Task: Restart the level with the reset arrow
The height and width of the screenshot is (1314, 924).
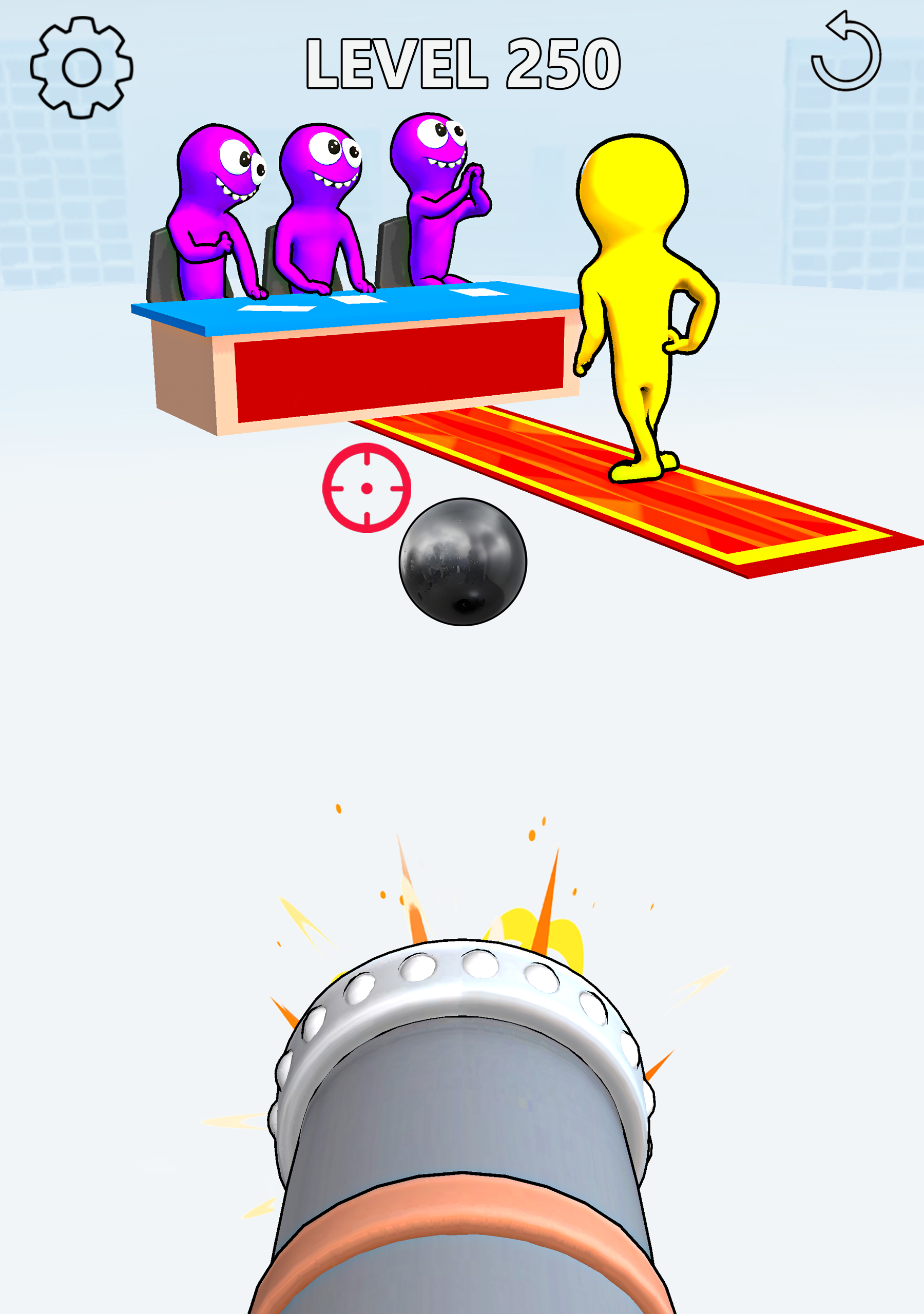Action: pos(845,53)
